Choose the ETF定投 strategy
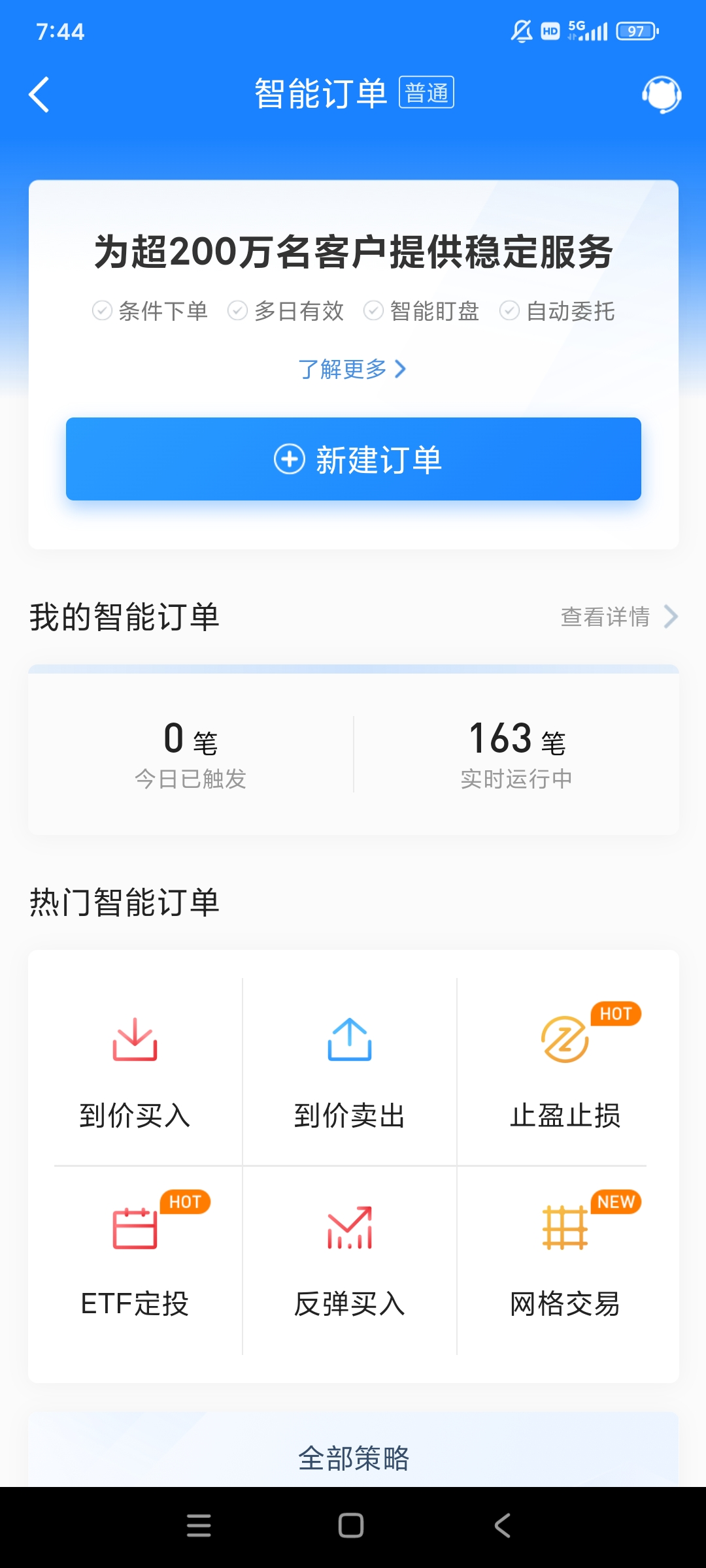Screen dimensions: 706x1568 pos(135,1261)
